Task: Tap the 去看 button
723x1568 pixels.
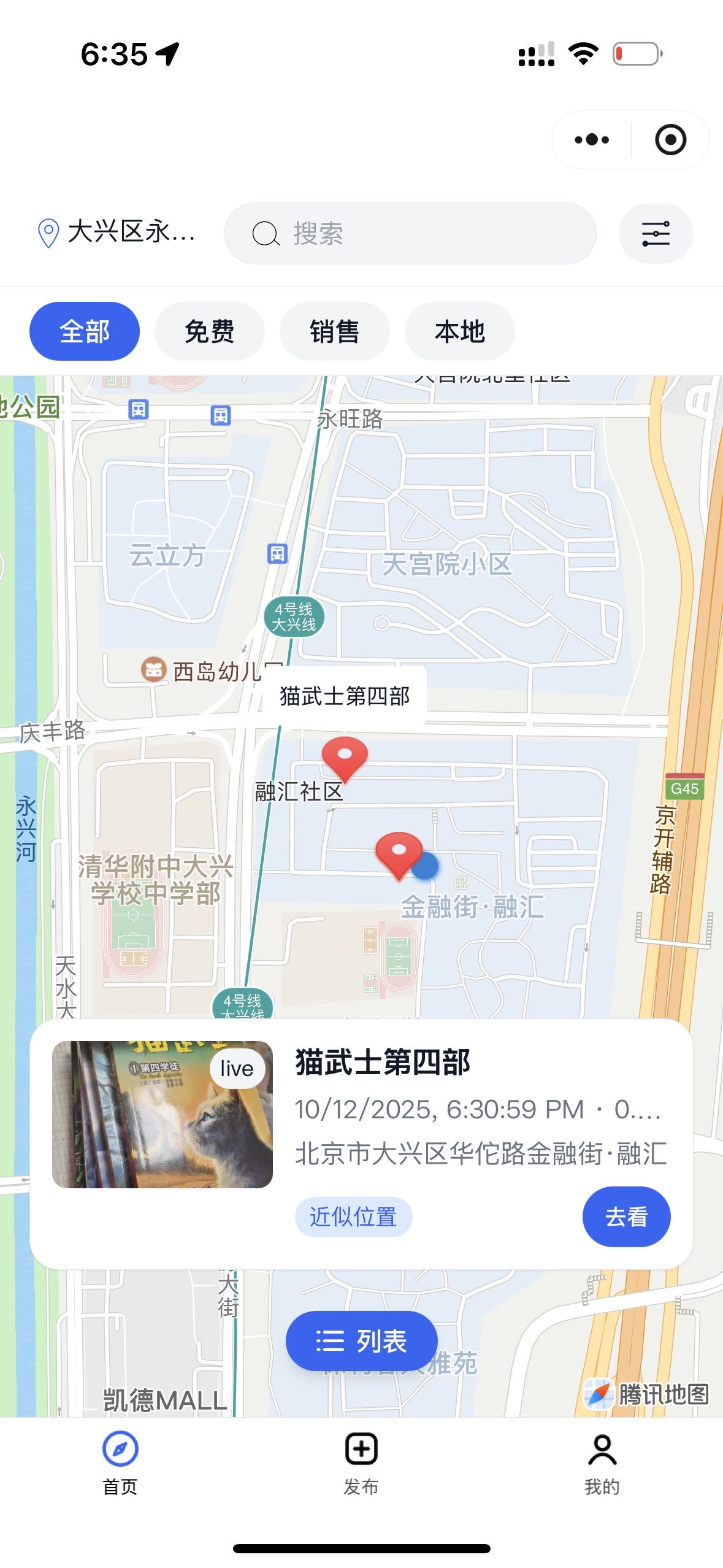Action: click(626, 1216)
